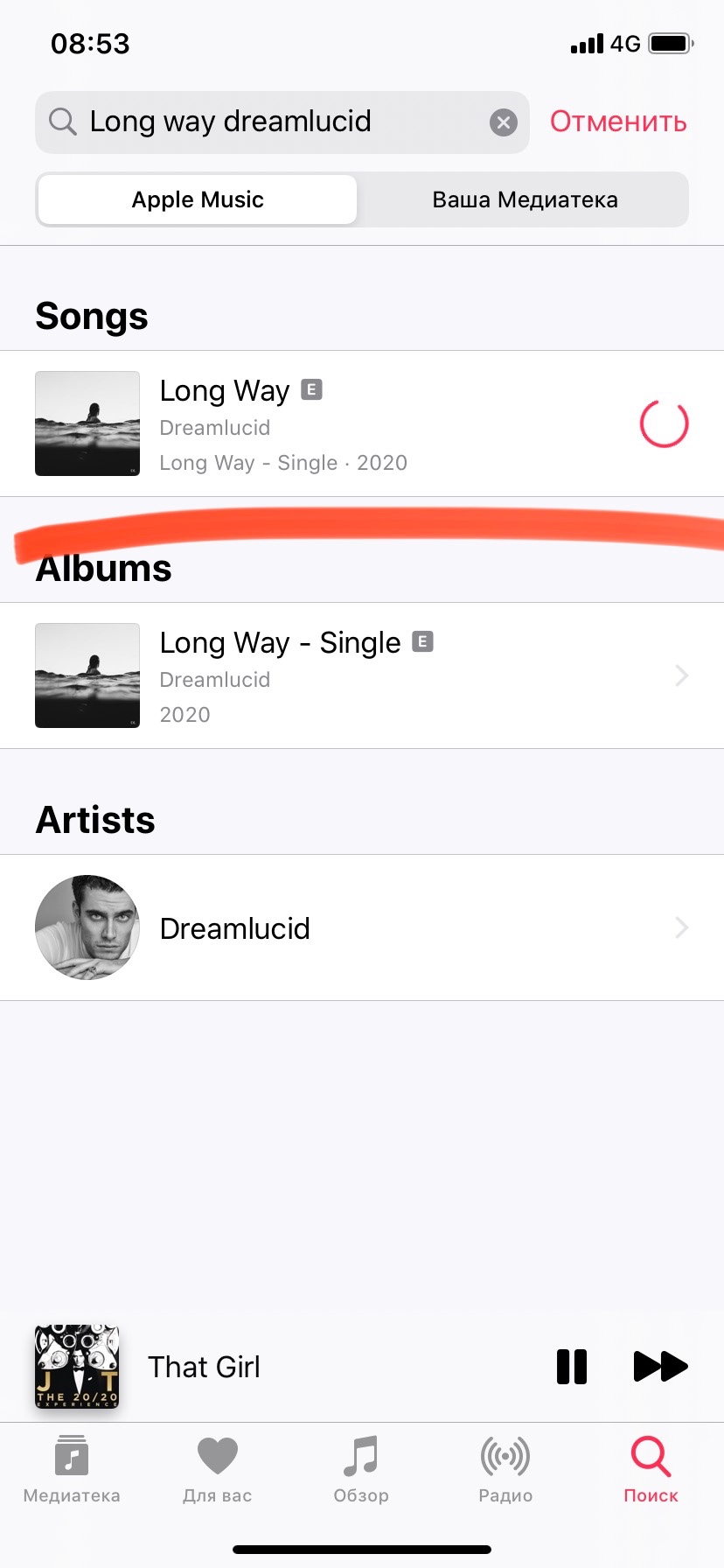The width and height of the screenshot is (724, 1568).
Task: Open the That Girl mini player
Action: tap(262, 1367)
